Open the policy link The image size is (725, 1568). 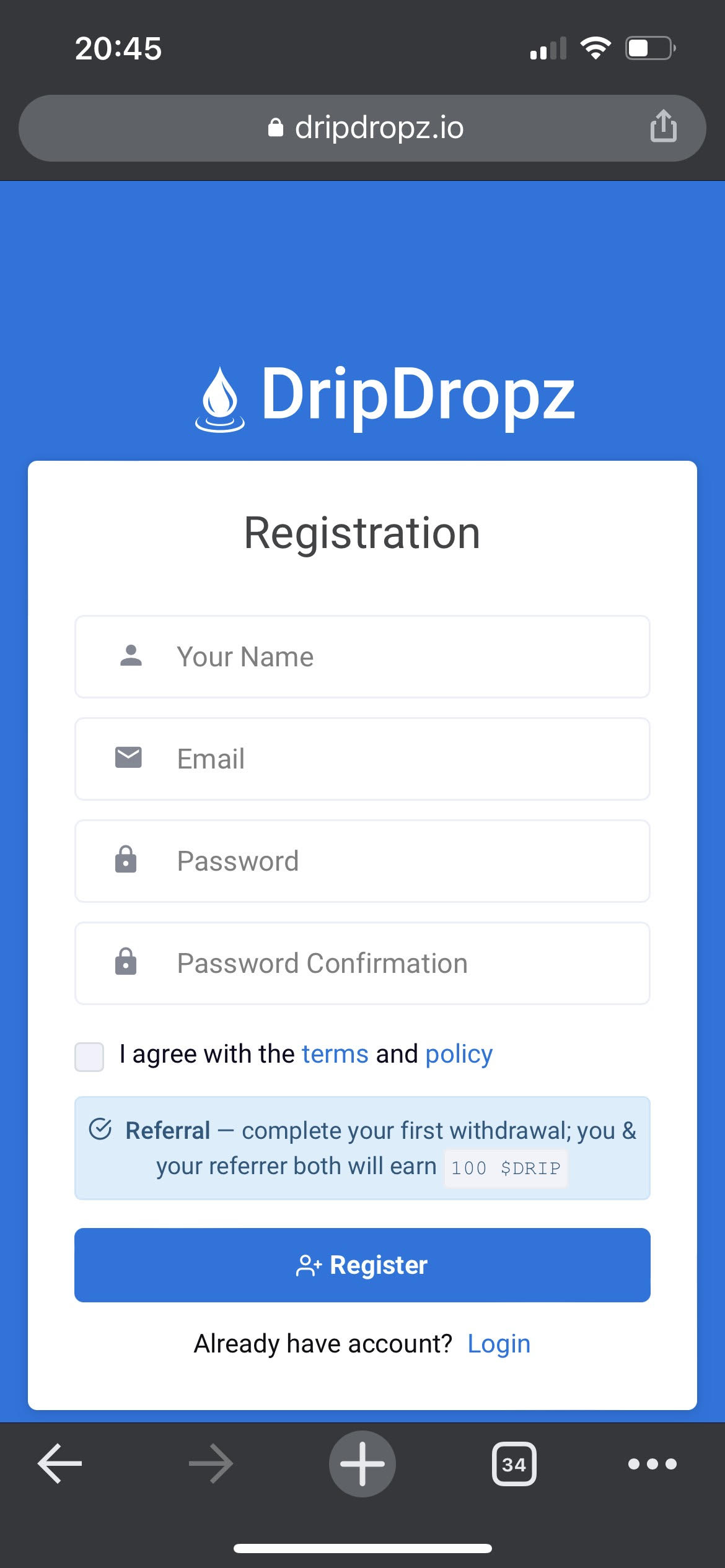point(459,1055)
